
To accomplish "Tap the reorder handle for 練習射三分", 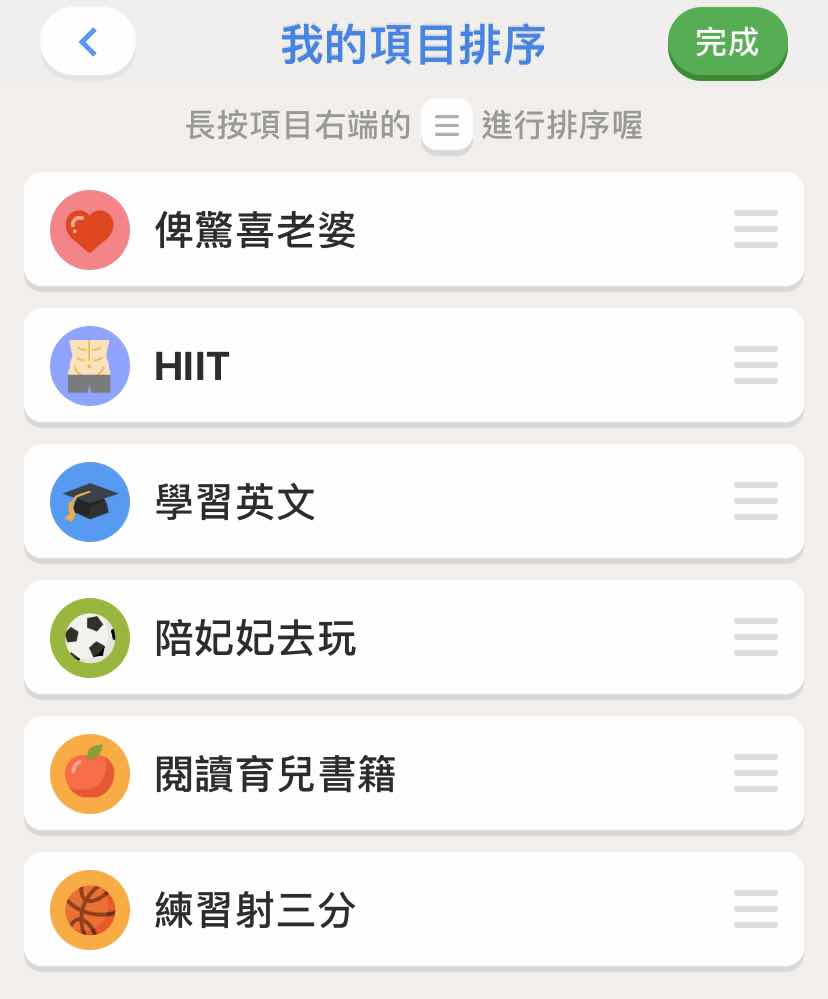I will pyautogui.click(x=755, y=910).
